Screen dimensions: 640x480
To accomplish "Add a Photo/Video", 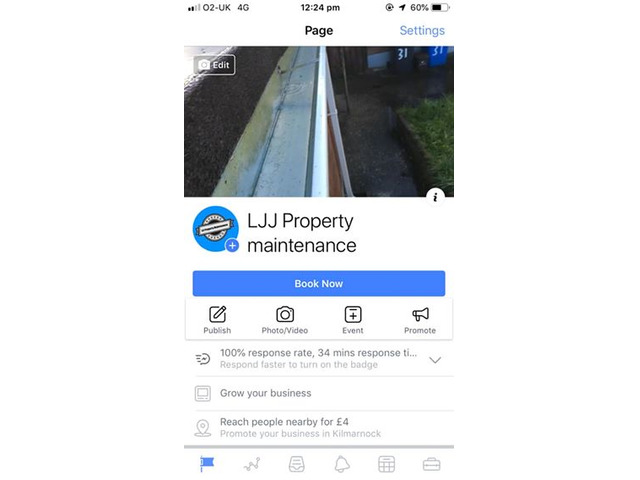I will click(285, 320).
